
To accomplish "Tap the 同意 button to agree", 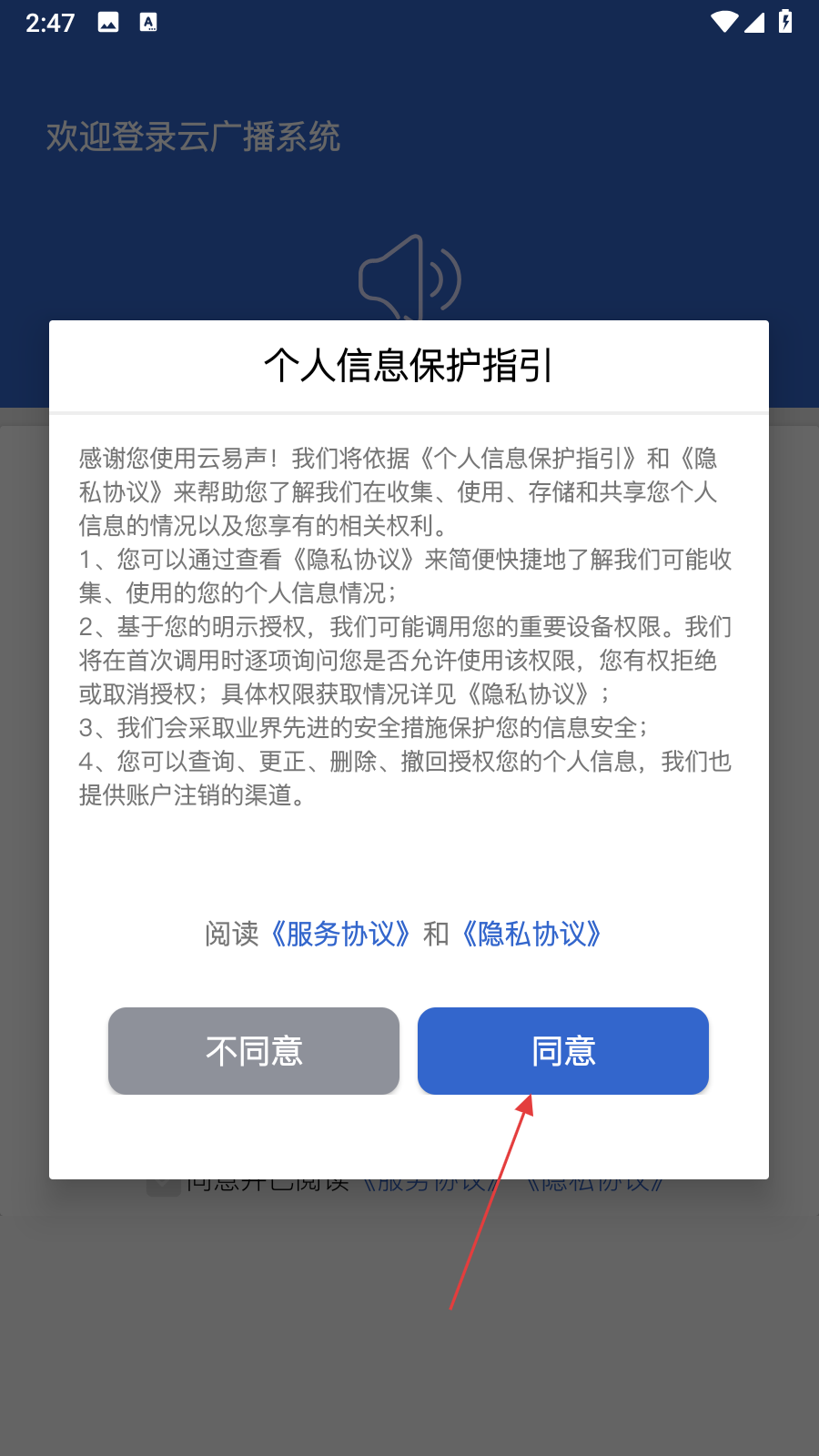I will [x=562, y=1051].
